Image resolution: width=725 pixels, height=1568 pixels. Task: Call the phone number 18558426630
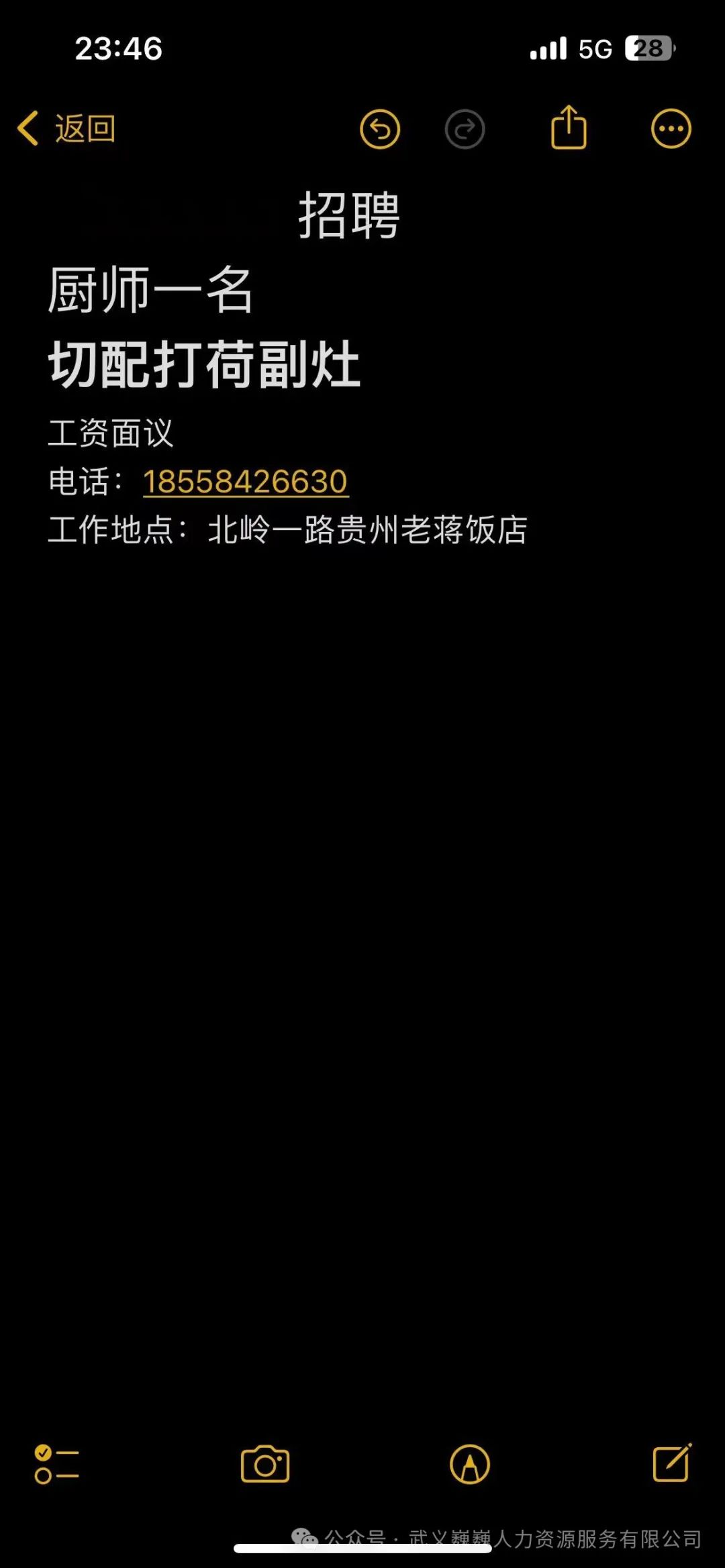pyautogui.click(x=245, y=482)
